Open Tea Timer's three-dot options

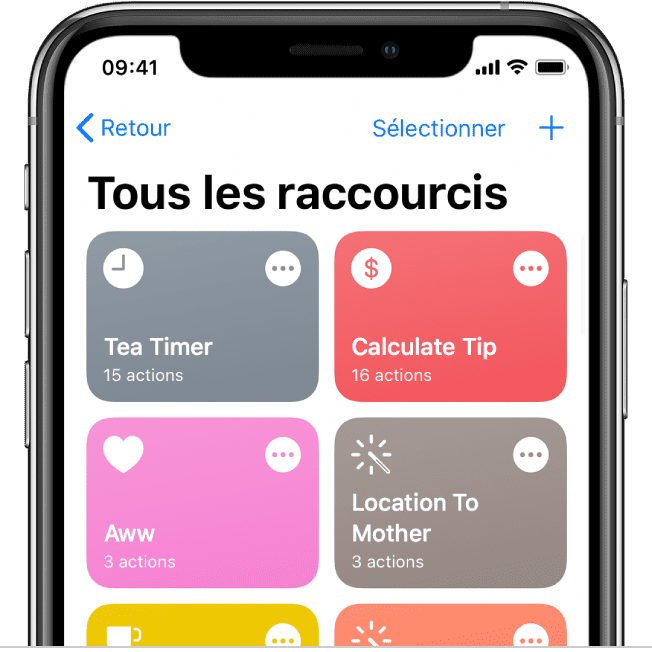283,269
